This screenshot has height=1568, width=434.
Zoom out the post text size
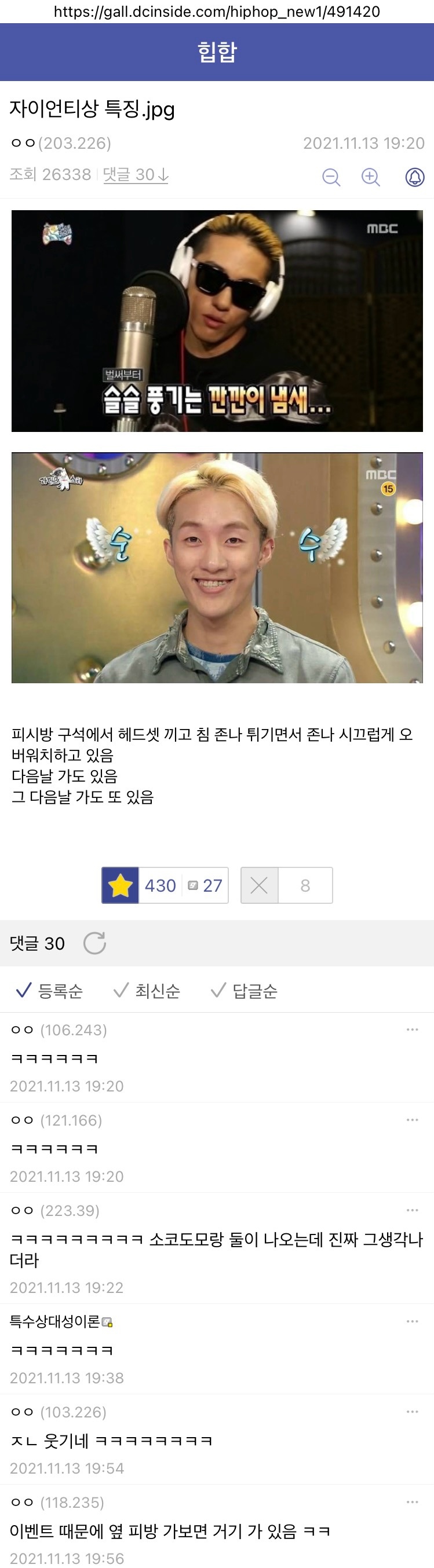331,177
